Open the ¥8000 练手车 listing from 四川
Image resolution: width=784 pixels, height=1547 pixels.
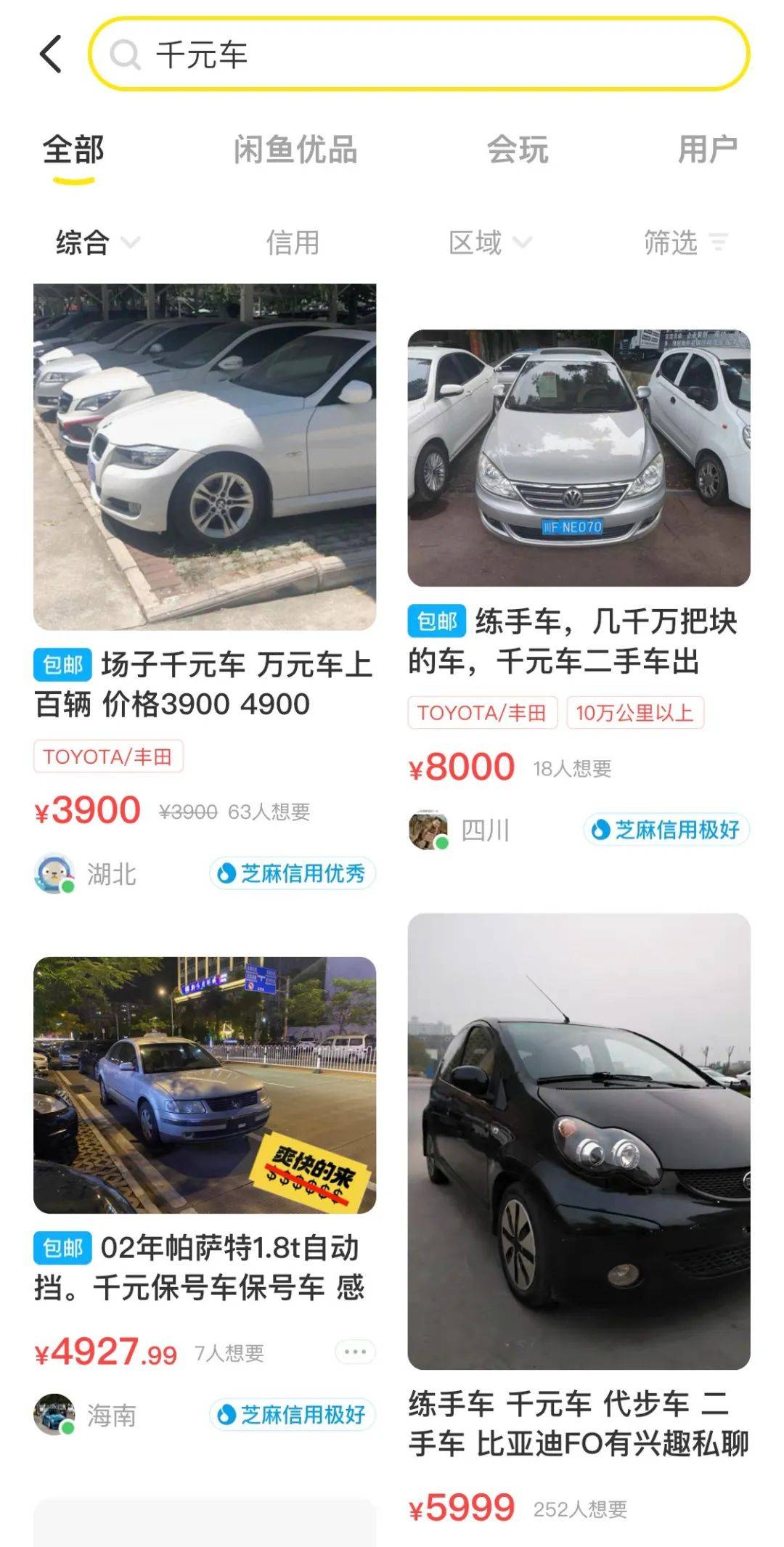coord(579,459)
